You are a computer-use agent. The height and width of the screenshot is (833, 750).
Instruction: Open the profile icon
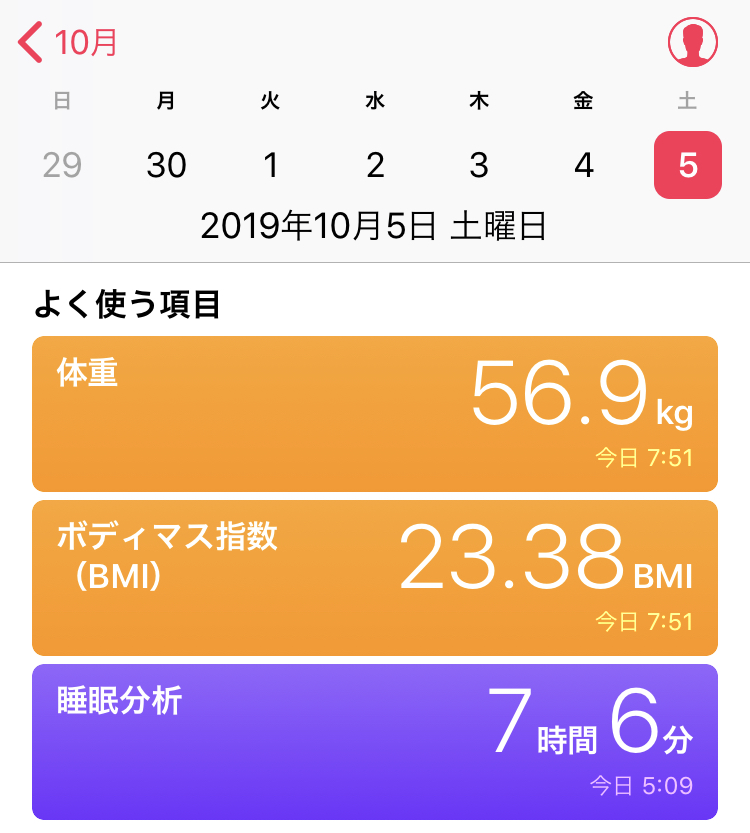coord(693,42)
